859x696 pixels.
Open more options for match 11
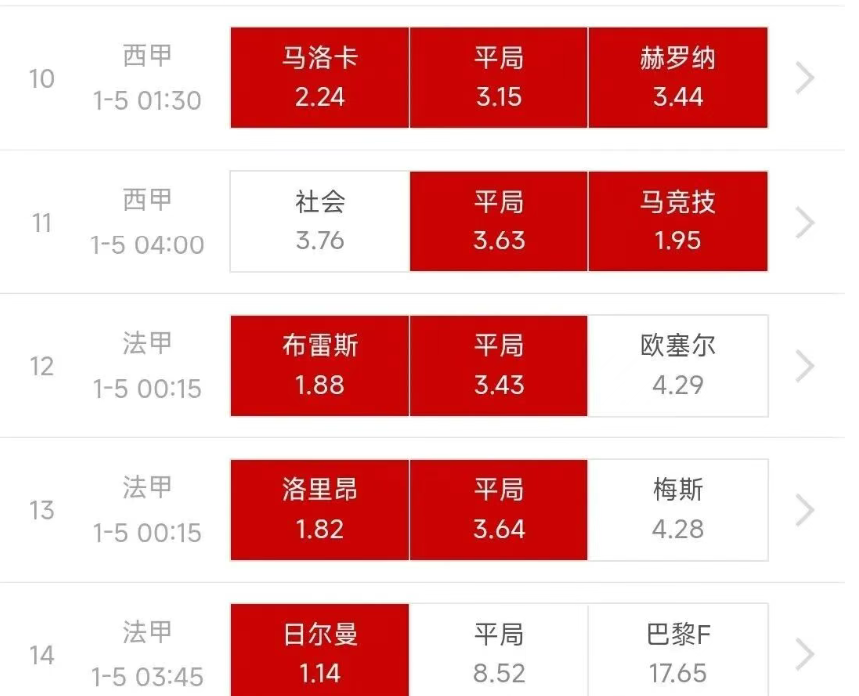[x=805, y=223]
